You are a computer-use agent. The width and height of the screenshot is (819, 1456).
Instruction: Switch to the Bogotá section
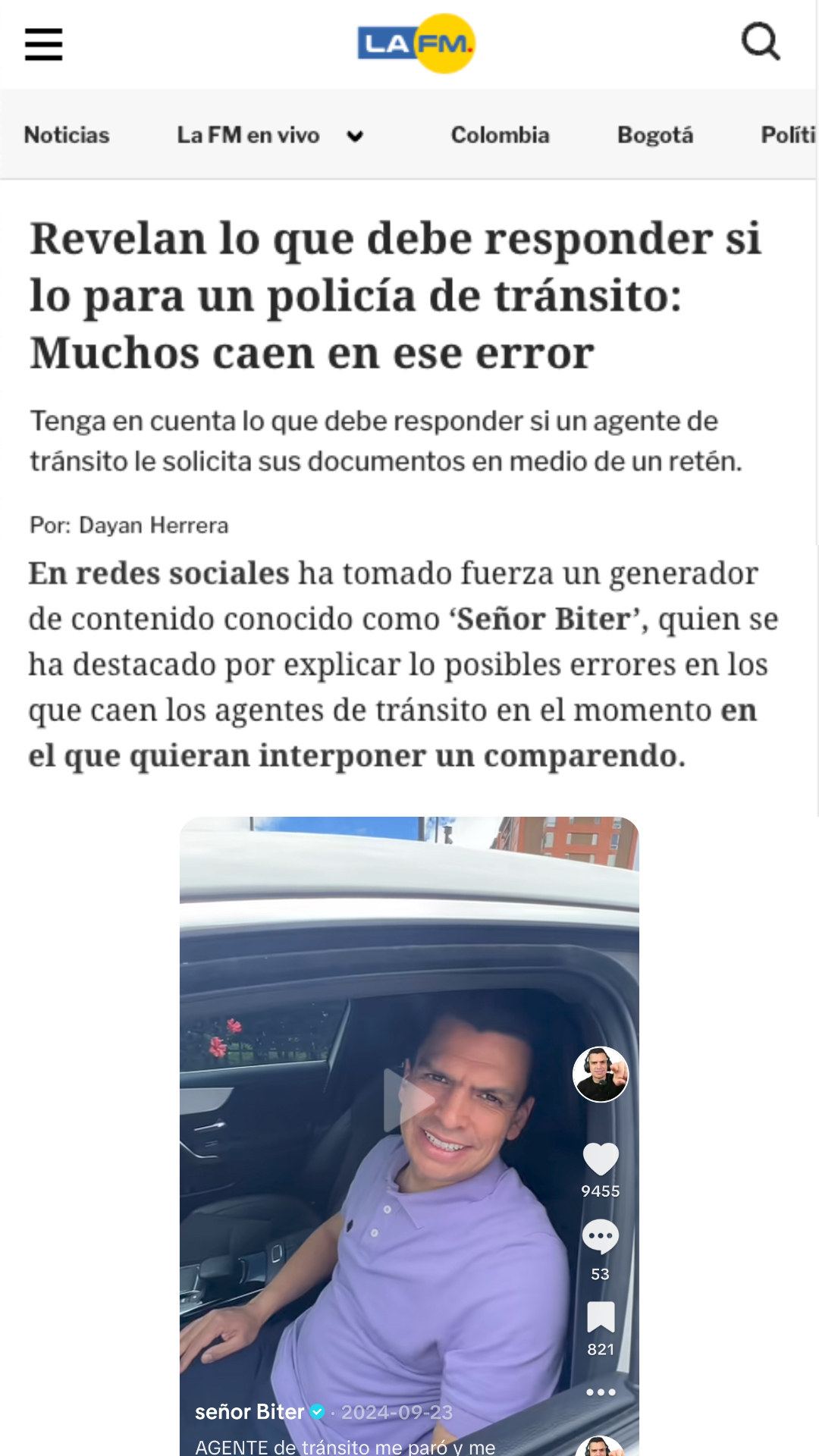click(x=655, y=135)
